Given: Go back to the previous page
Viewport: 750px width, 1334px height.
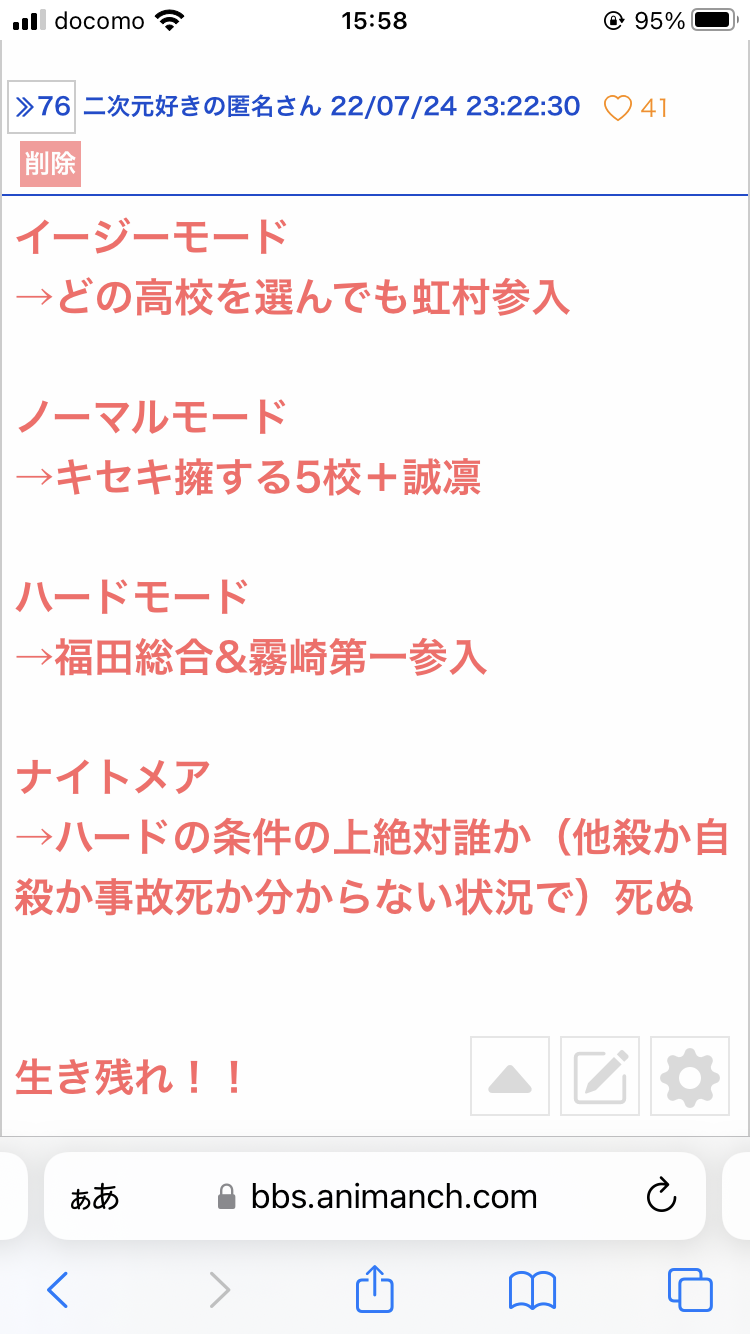Looking at the screenshot, I should (58, 1290).
